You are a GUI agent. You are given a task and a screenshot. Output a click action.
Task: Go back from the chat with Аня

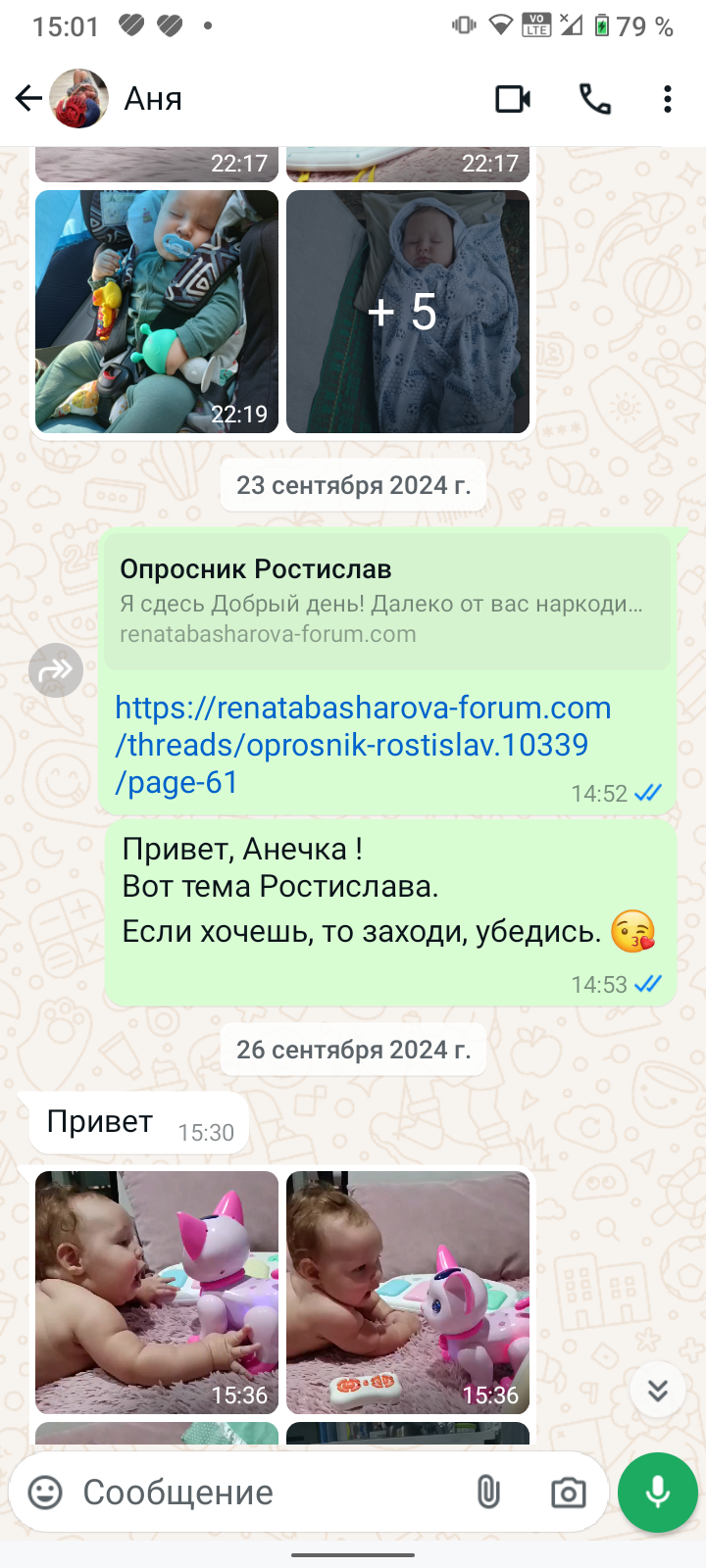(x=28, y=98)
